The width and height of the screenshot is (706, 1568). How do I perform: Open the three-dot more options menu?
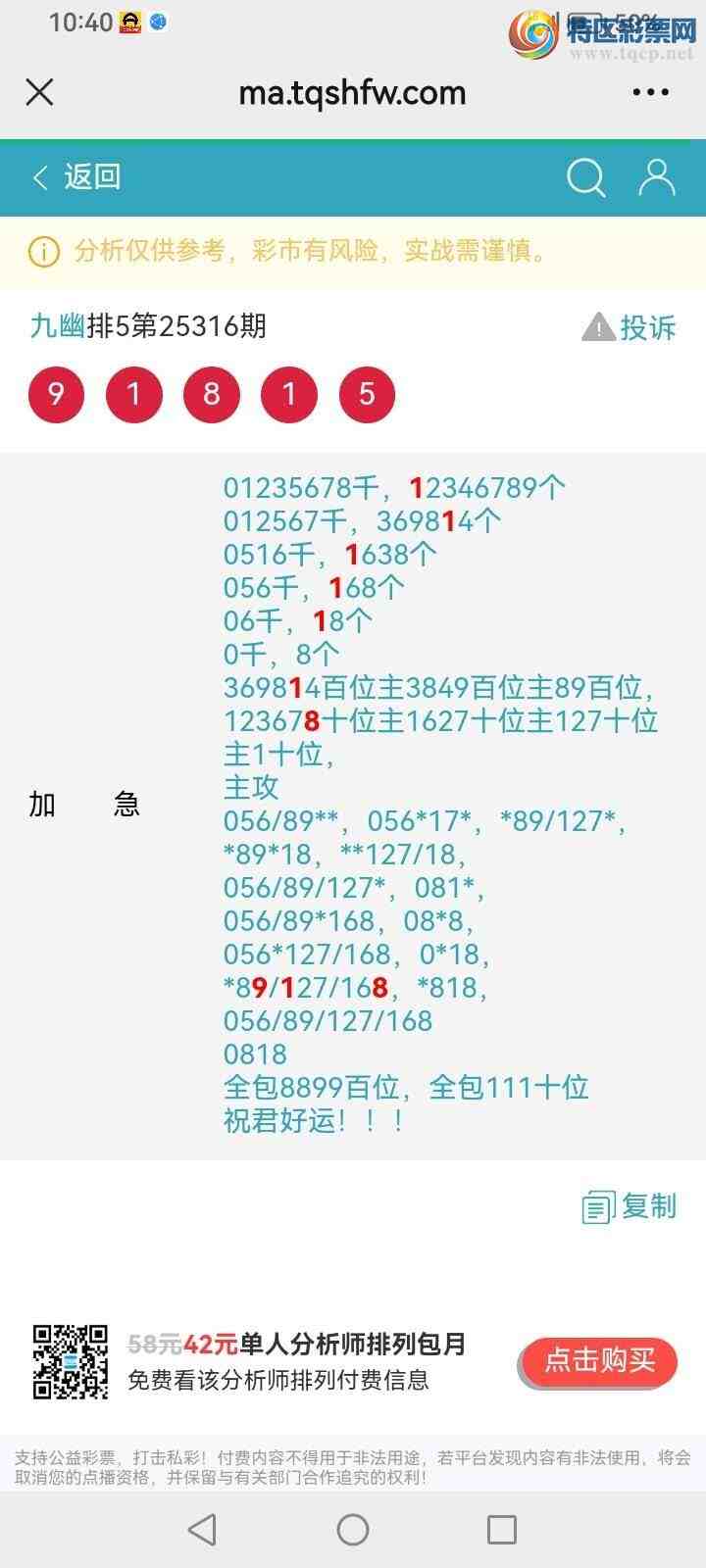651,91
